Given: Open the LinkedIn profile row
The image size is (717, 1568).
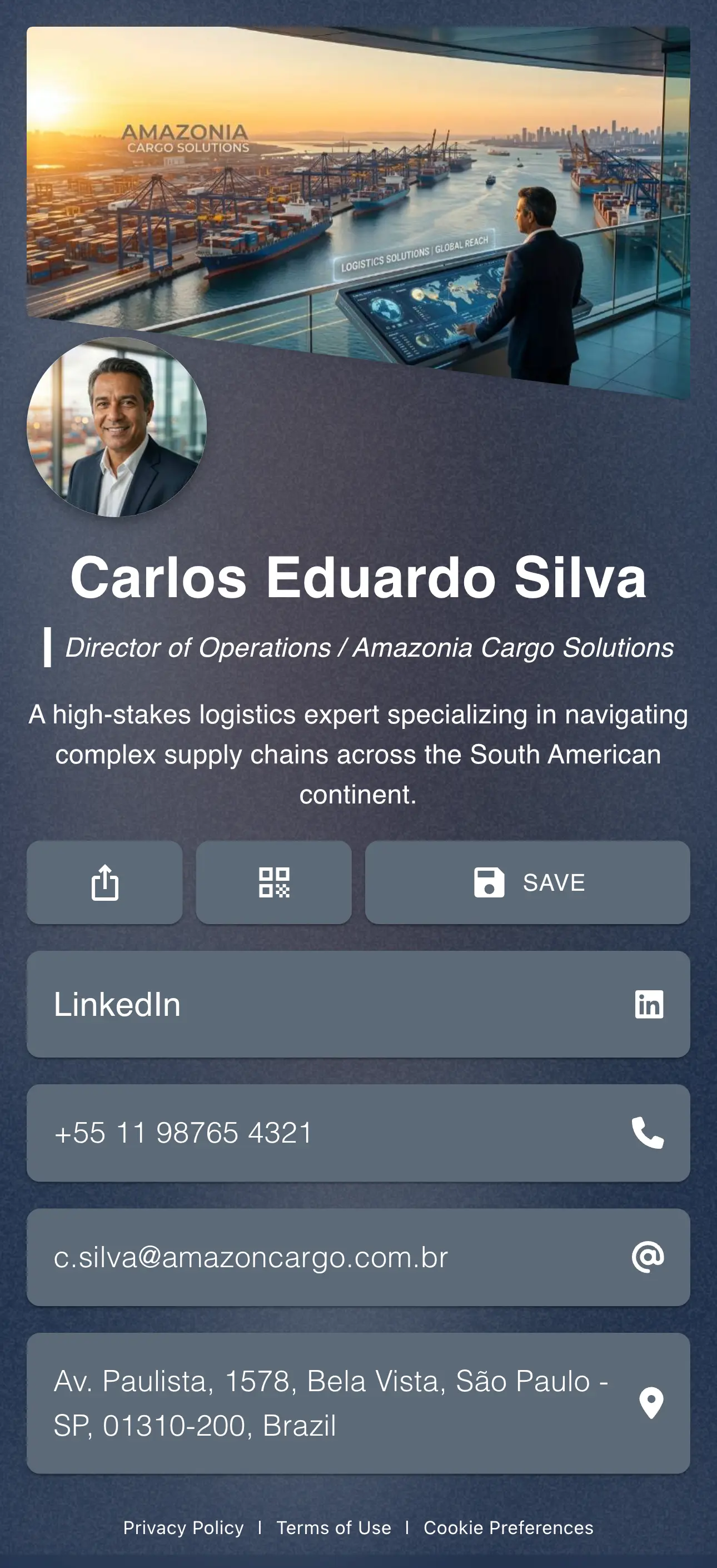Looking at the screenshot, I should [x=358, y=1004].
